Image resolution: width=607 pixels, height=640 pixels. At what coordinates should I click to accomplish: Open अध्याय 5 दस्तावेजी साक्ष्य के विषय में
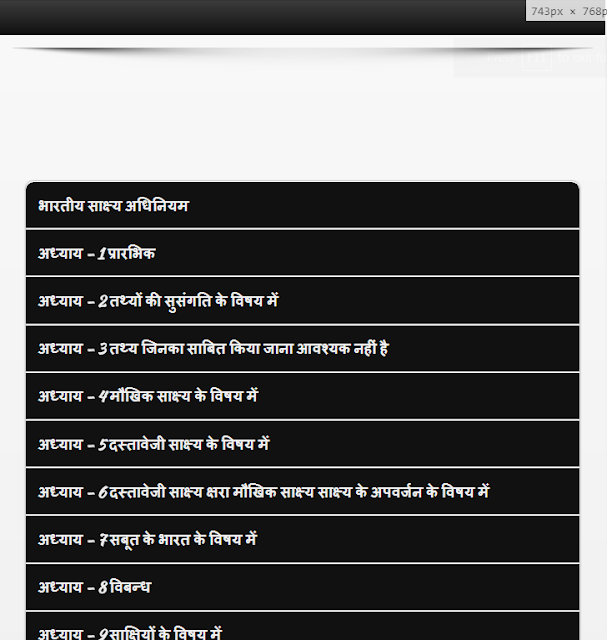pos(302,444)
